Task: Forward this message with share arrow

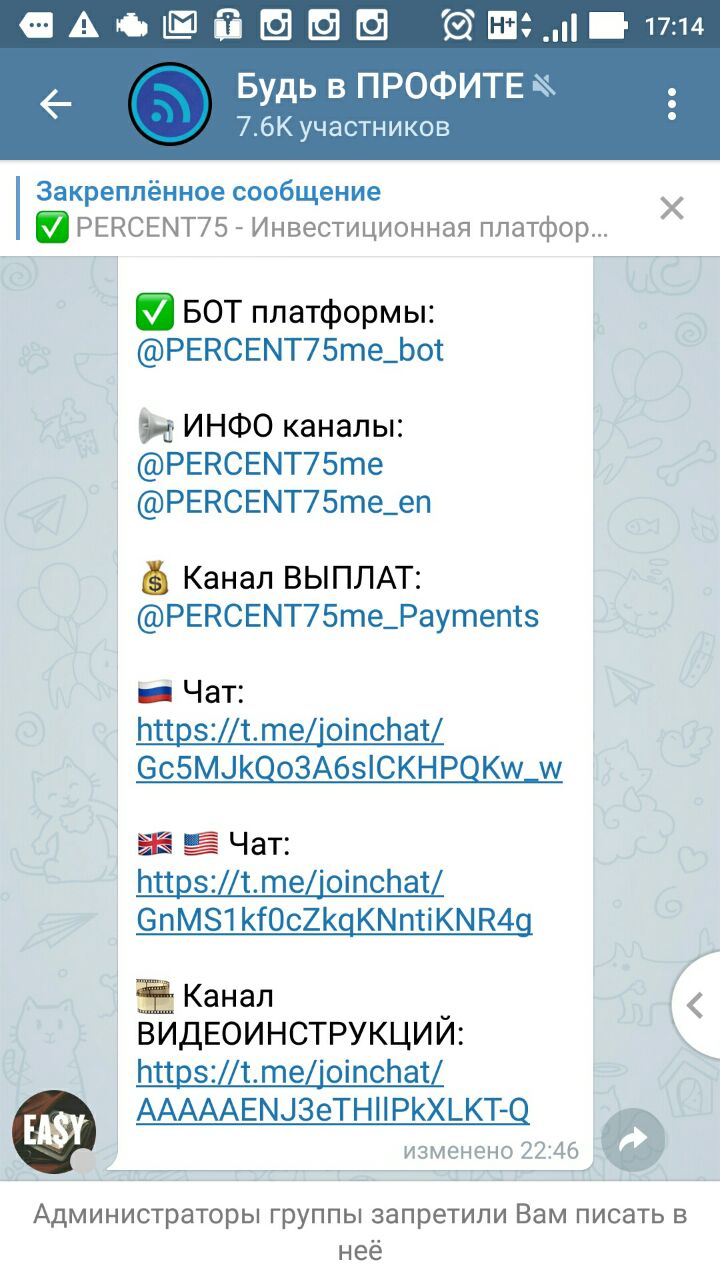Action: [634, 1140]
